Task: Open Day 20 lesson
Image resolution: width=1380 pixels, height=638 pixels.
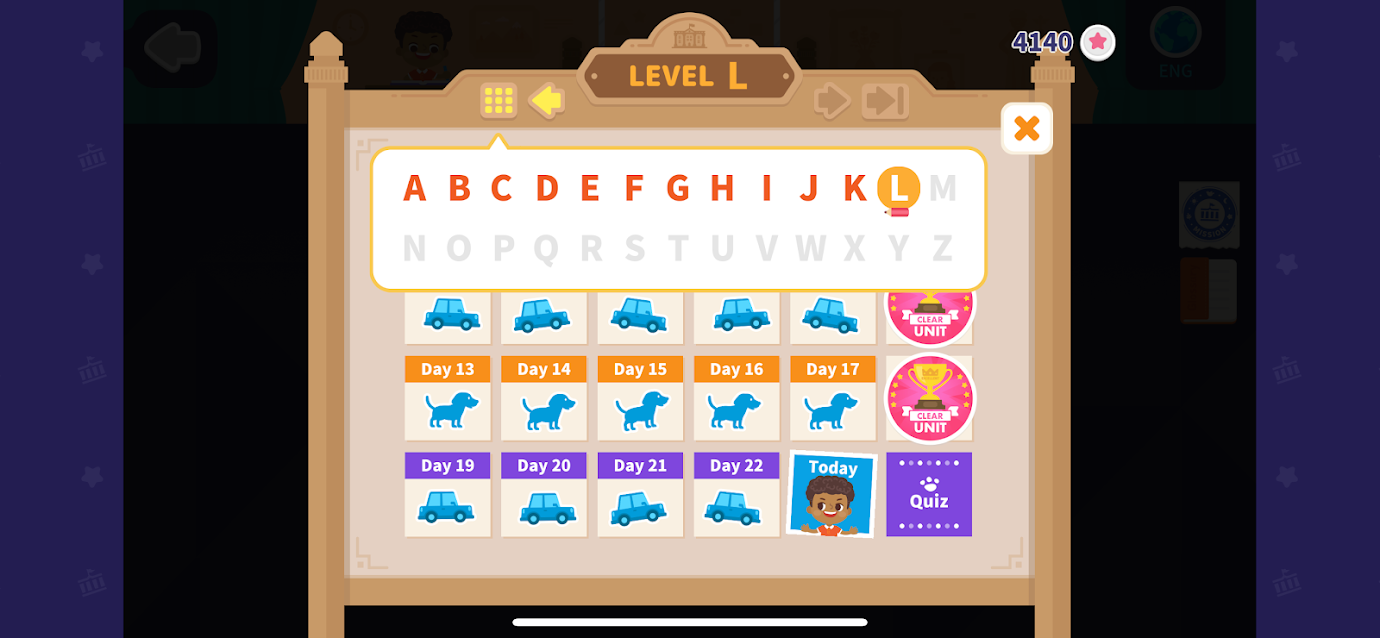Action: 543,494
